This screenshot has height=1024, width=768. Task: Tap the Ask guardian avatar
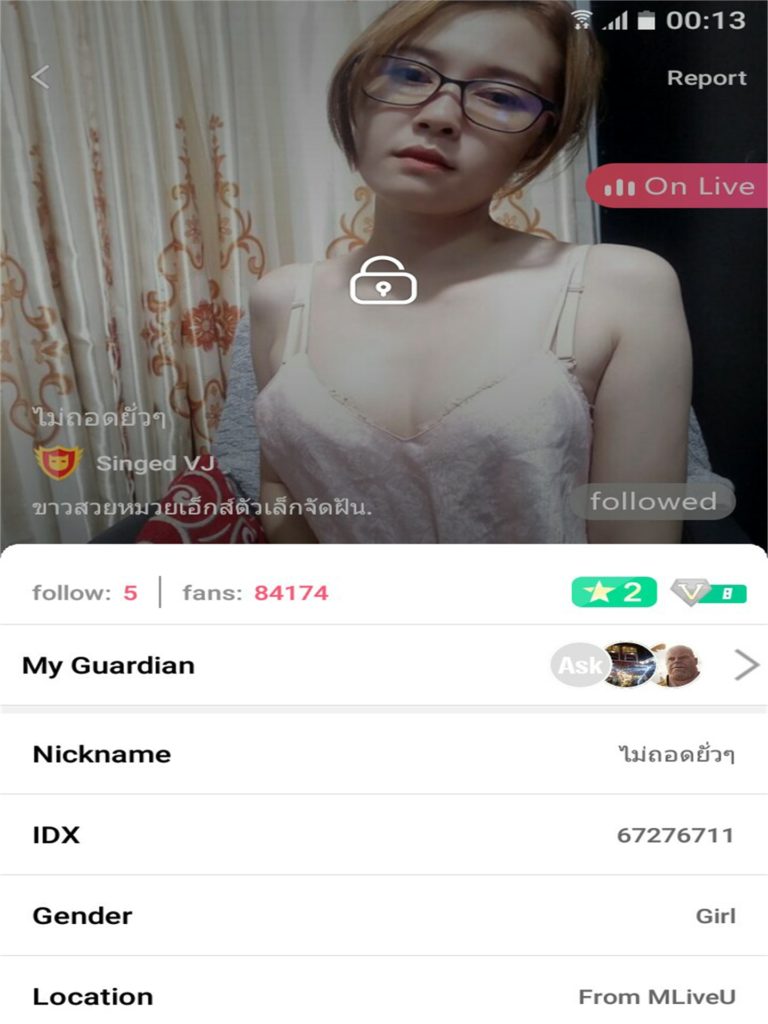pos(579,665)
